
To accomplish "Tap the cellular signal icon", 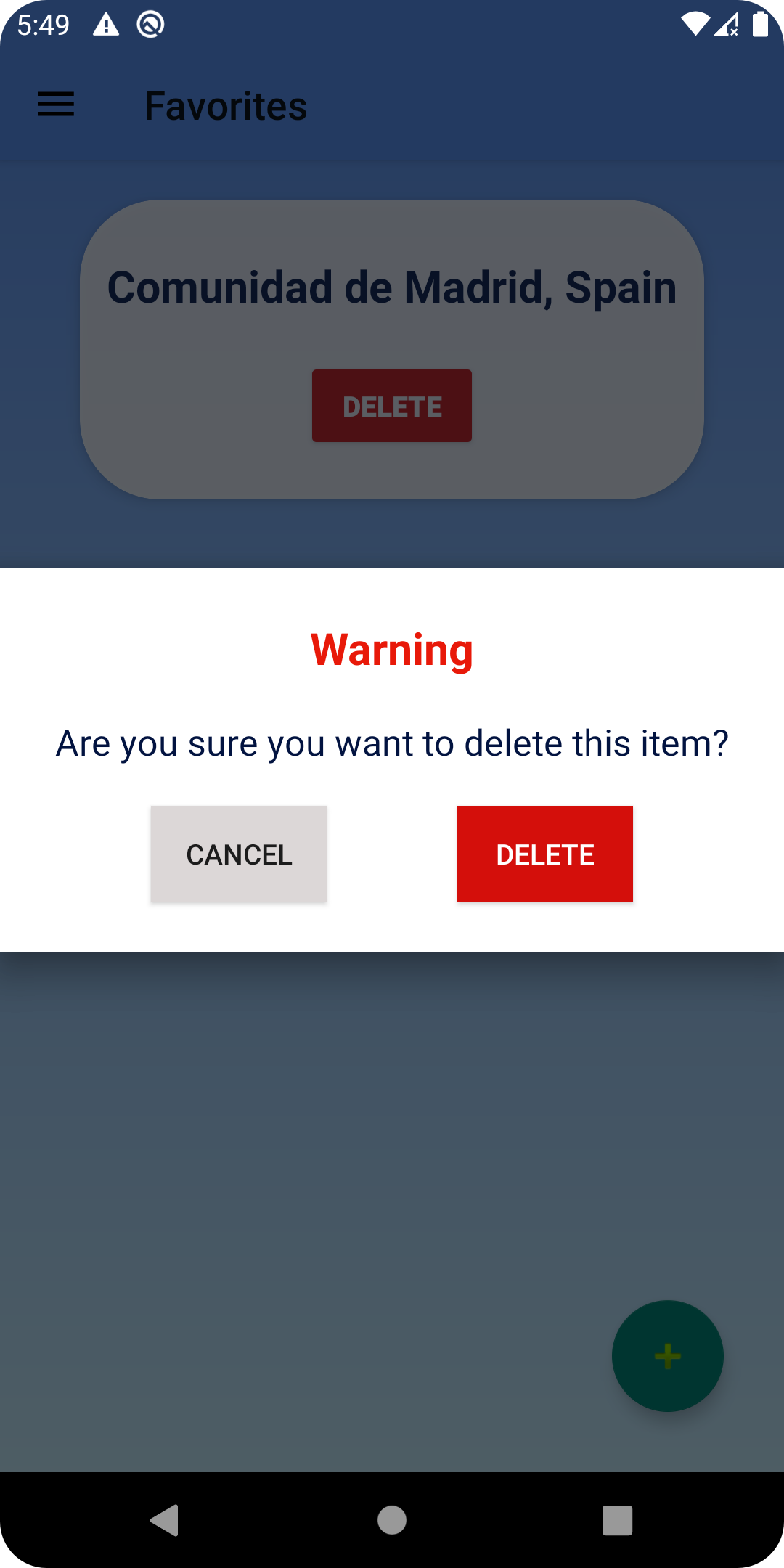I will (x=726, y=24).
